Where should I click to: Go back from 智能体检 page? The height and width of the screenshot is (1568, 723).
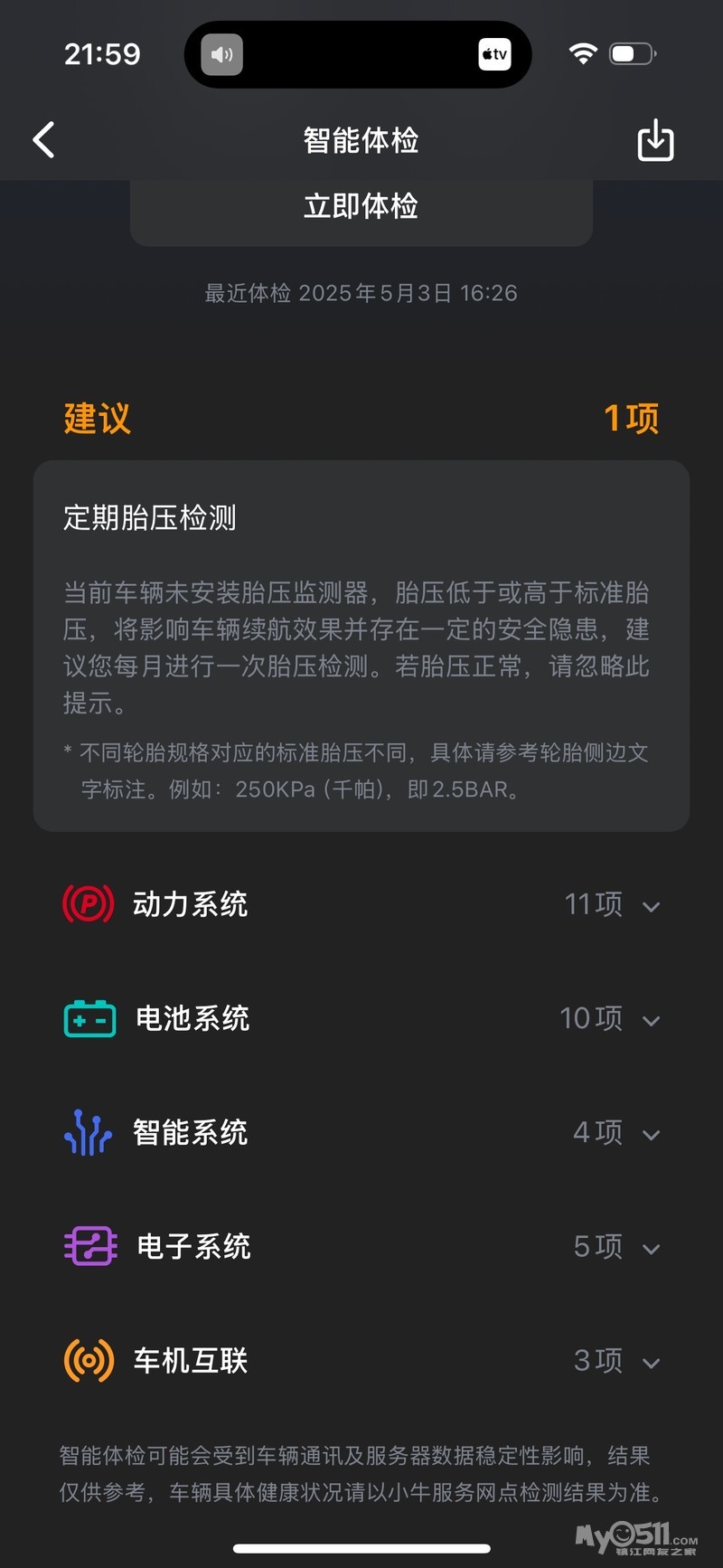pos(43,140)
